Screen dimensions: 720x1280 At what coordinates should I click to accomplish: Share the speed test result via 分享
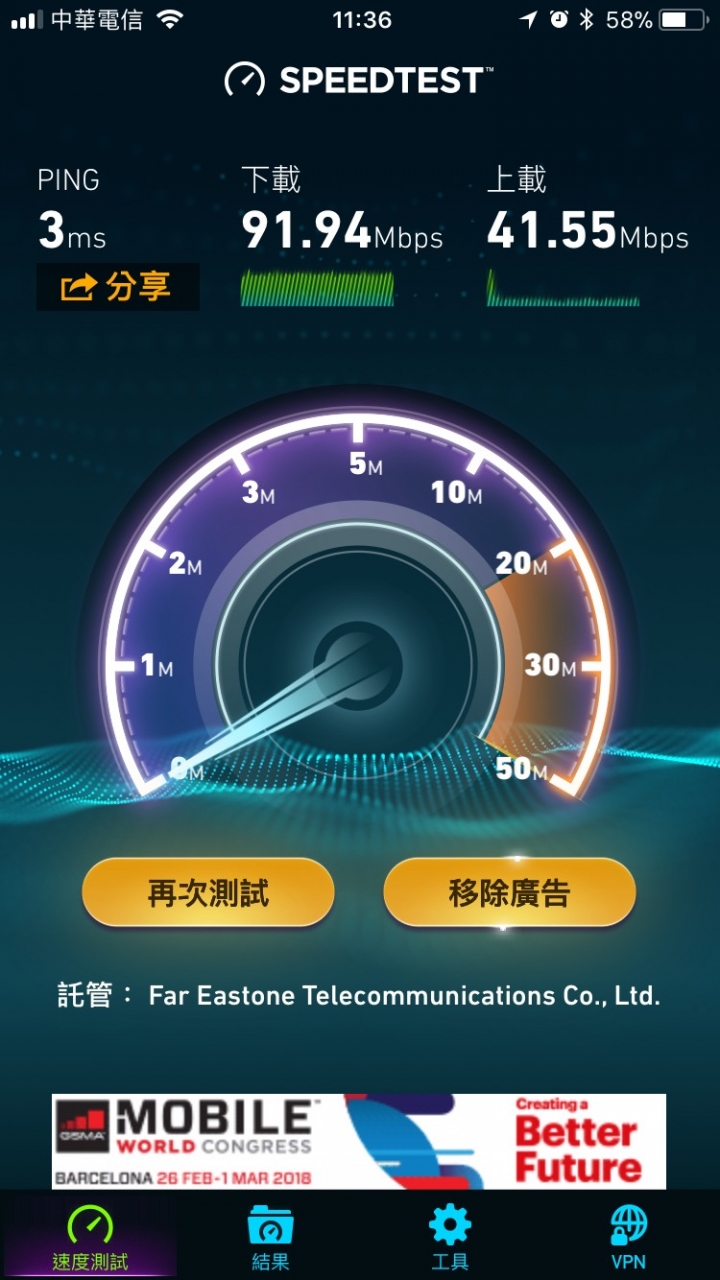coord(118,288)
